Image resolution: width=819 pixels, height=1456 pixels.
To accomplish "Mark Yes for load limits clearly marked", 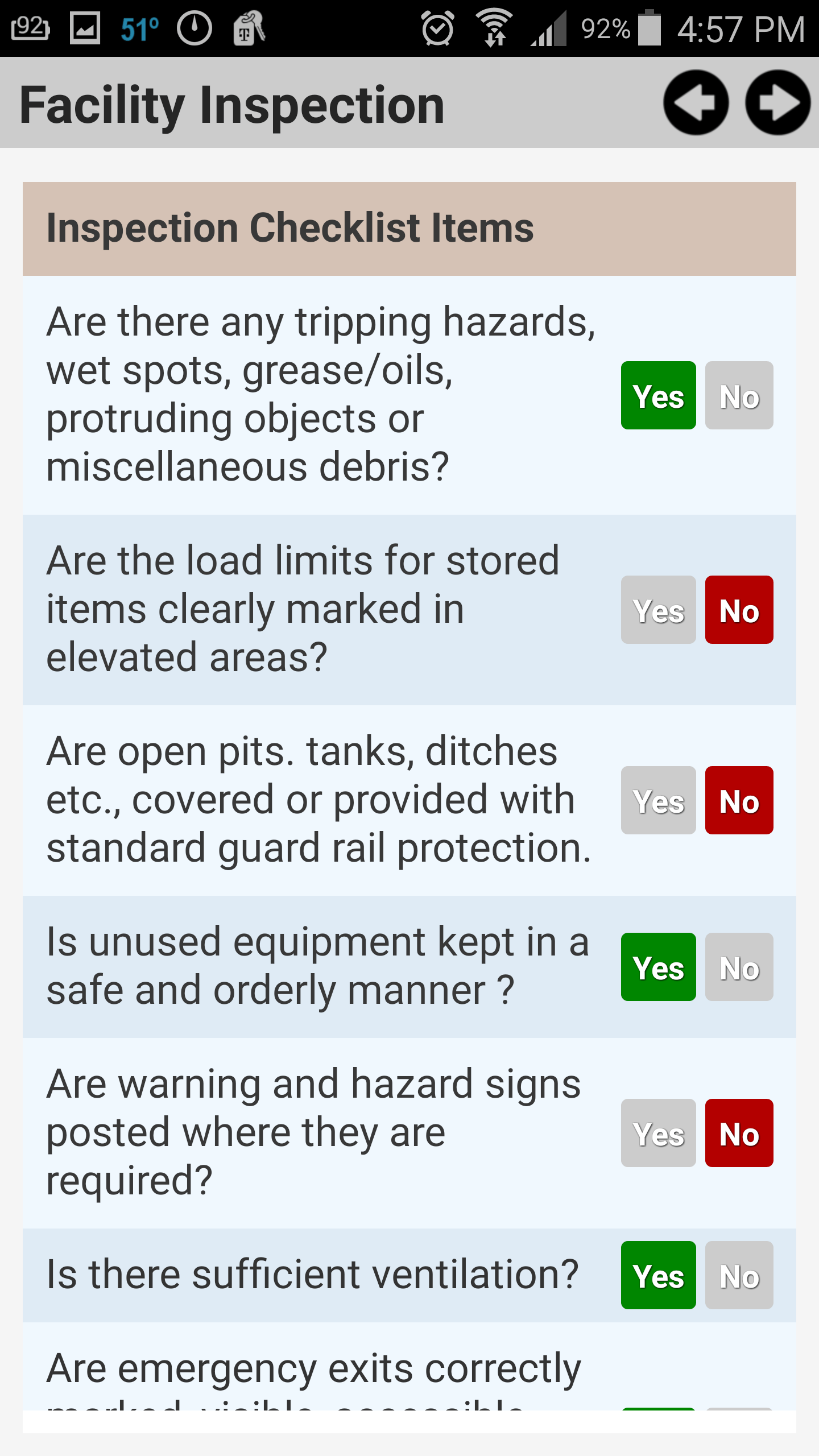I will pos(658,610).
